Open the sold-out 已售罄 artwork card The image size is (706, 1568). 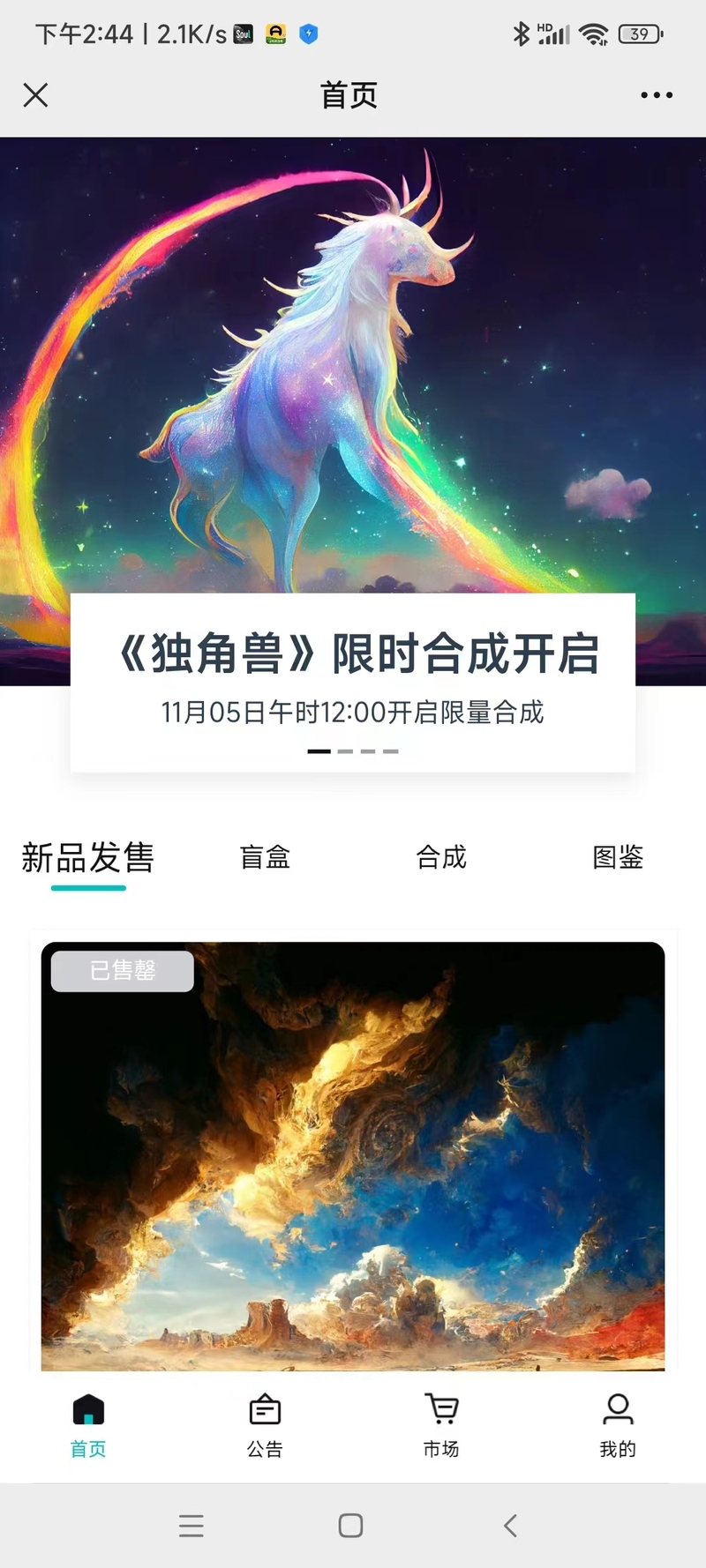click(x=353, y=1155)
